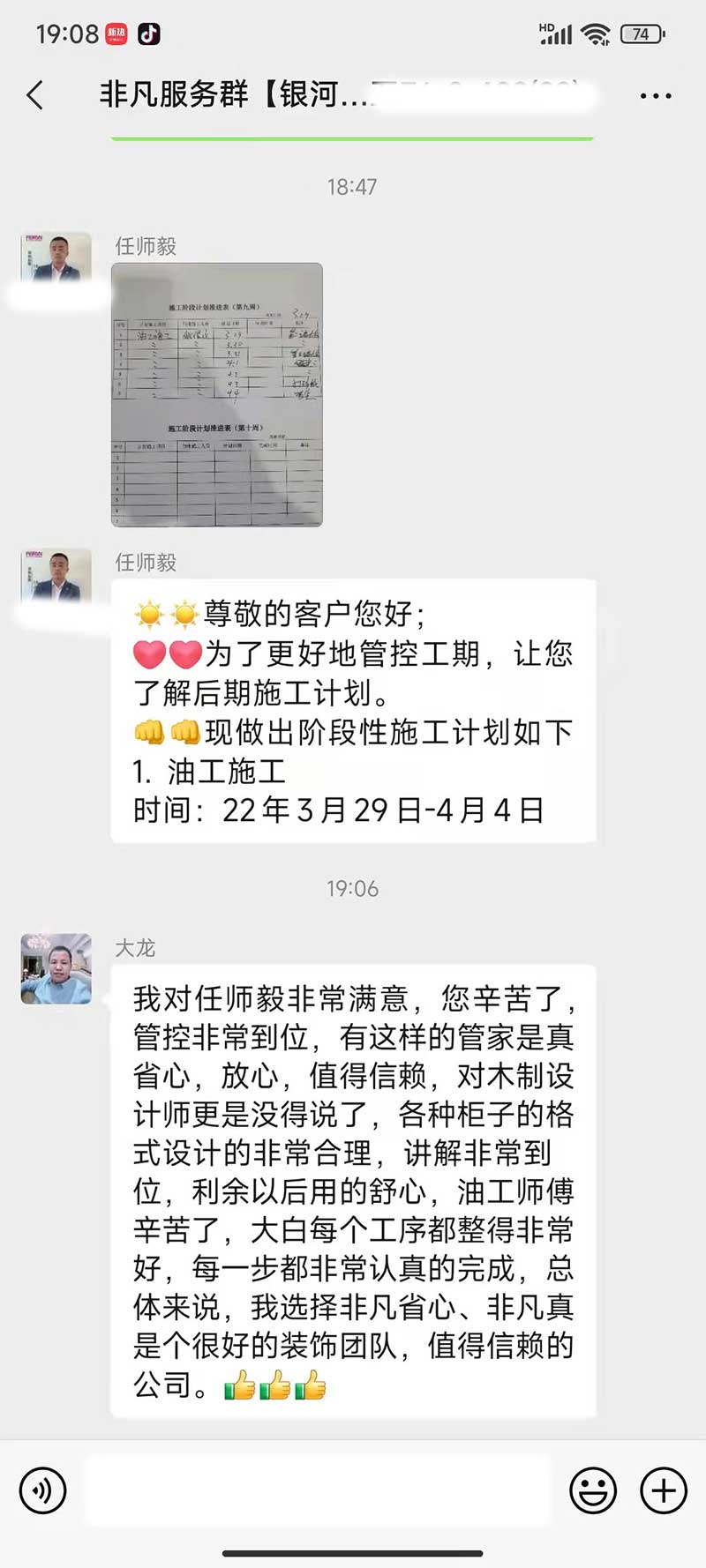Viewport: 706px width, 1568px height.
Task: Tap the Wi-Fi indicator in status bar
Action: tap(597, 34)
